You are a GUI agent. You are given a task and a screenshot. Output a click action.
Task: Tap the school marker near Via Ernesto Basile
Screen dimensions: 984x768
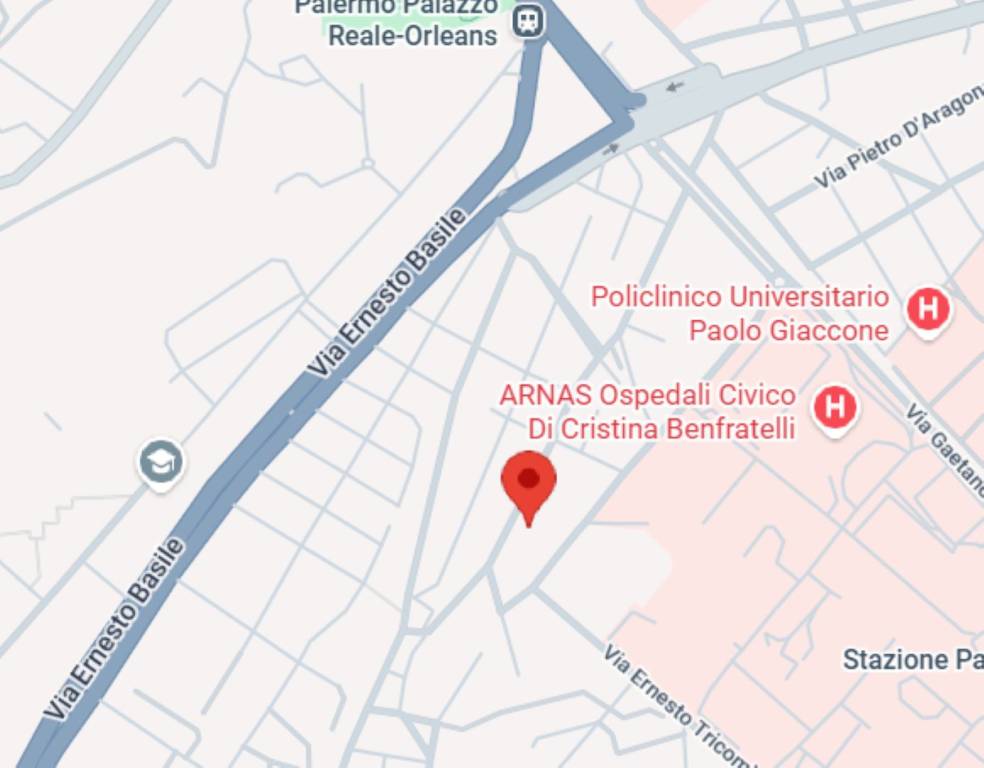(x=161, y=463)
